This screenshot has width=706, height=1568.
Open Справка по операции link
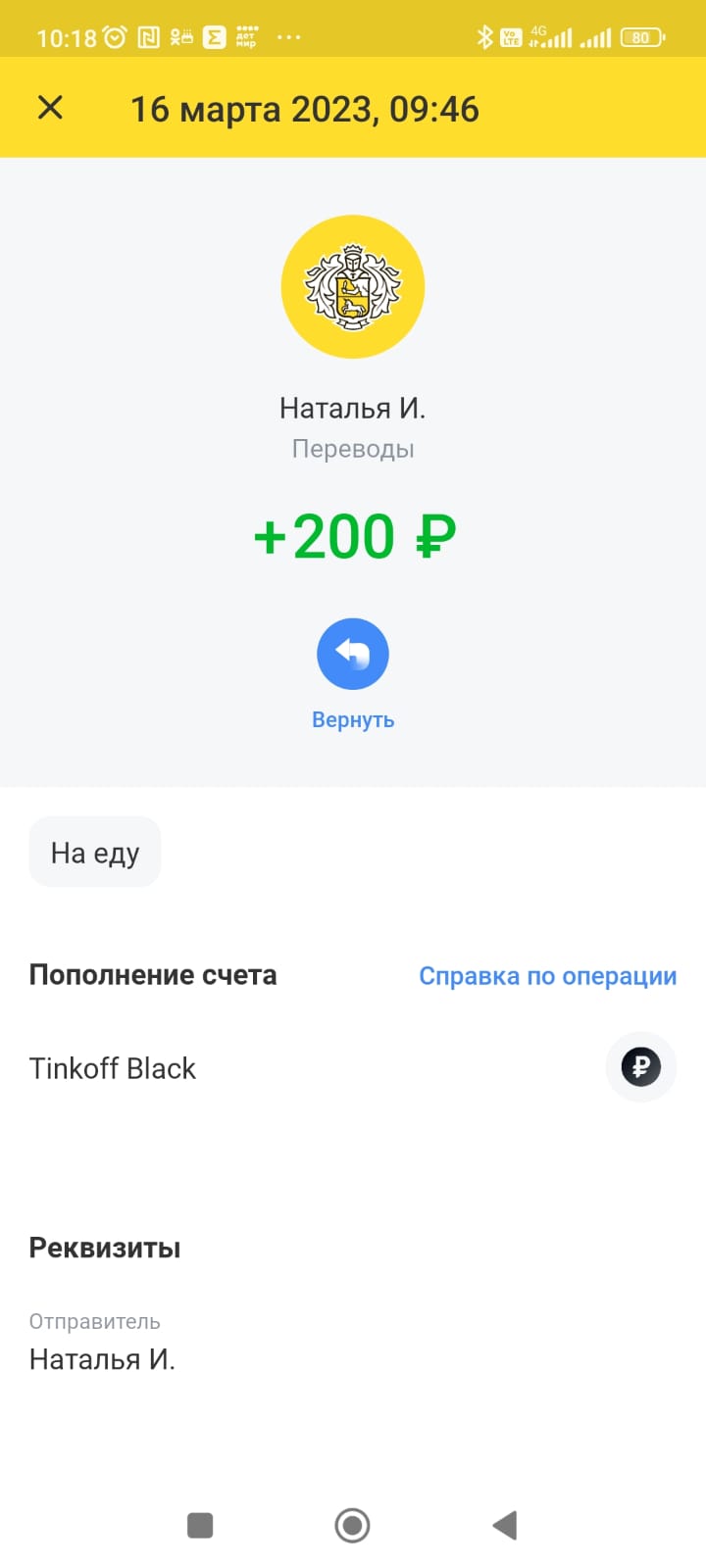tap(547, 976)
